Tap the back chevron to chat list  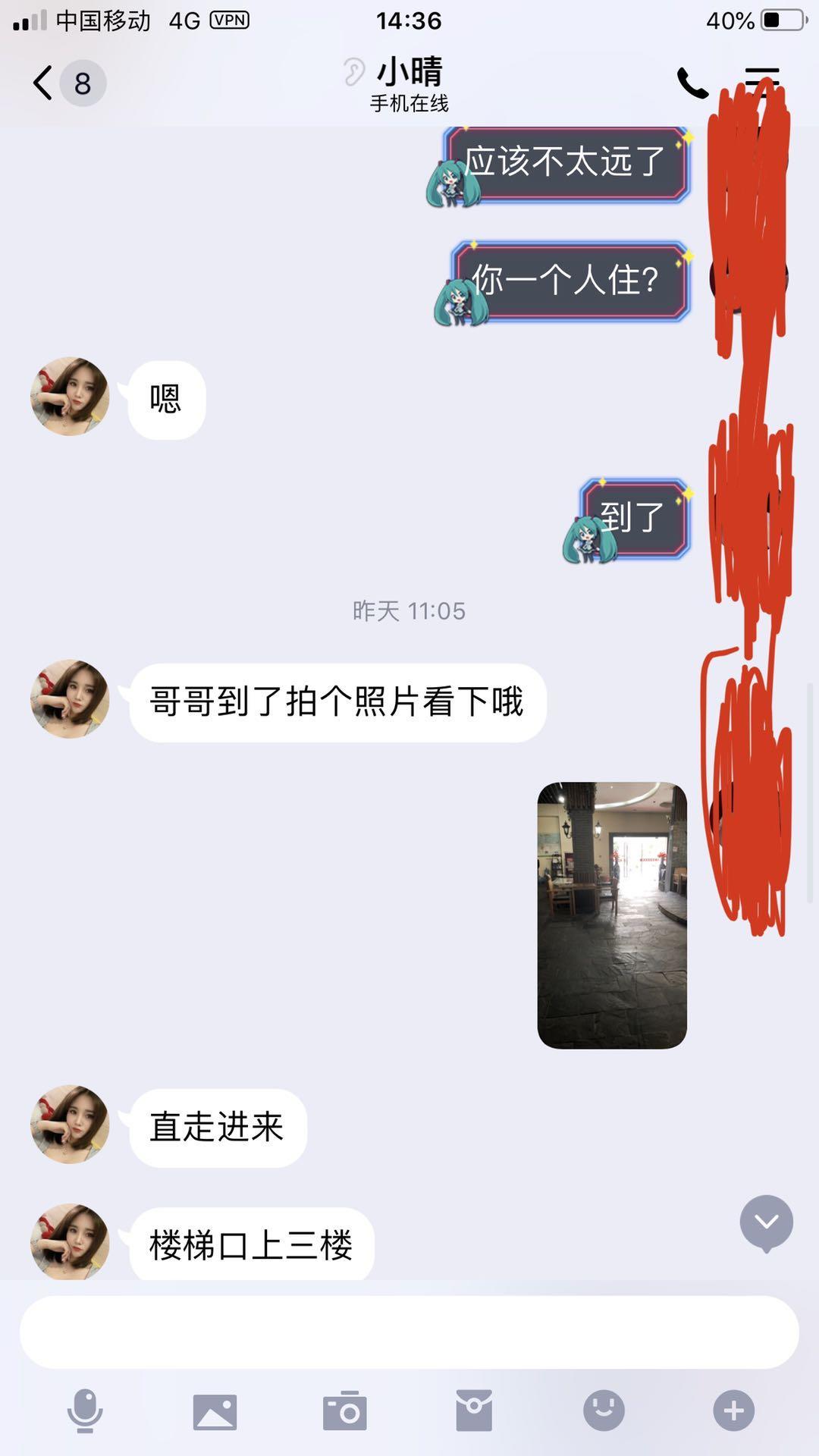pos(42,83)
